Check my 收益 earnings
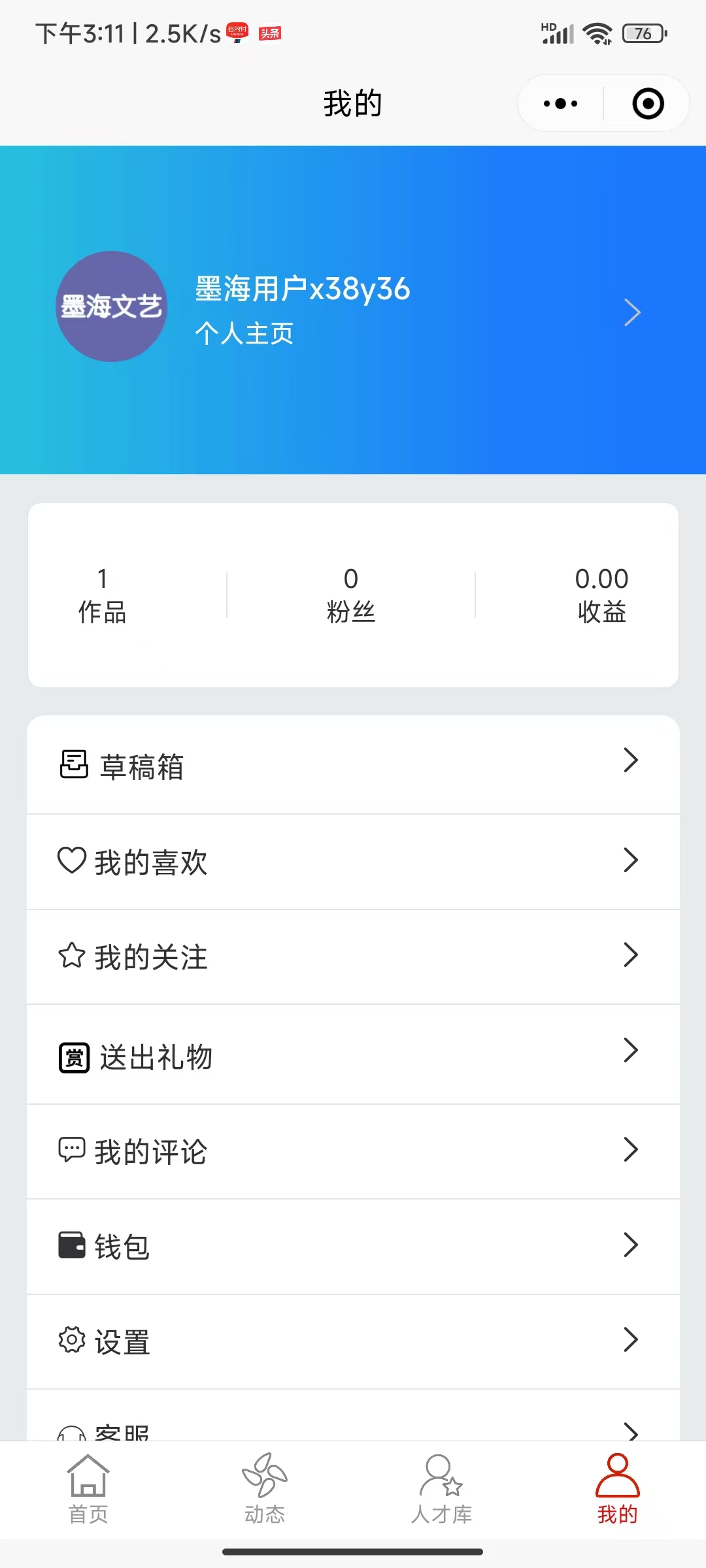Image resolution: width=706 pixels, height=1568 pixels. (601, 595)
